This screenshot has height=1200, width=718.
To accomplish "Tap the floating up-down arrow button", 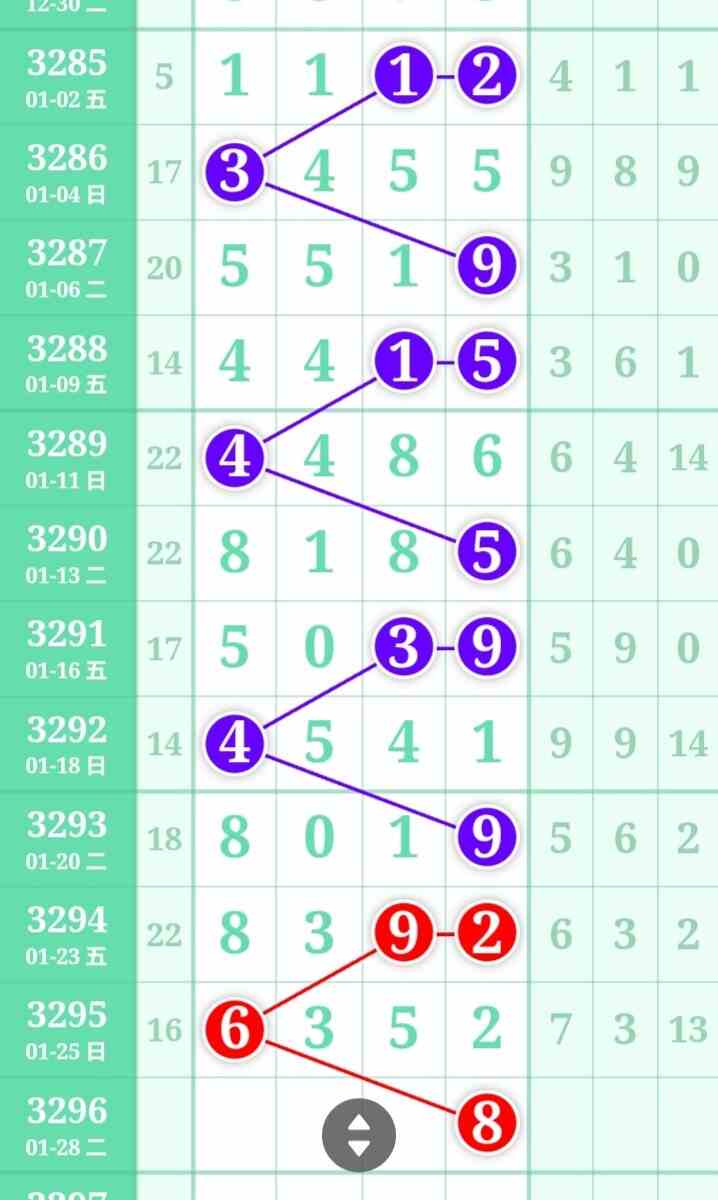I will click(359, 1135).
